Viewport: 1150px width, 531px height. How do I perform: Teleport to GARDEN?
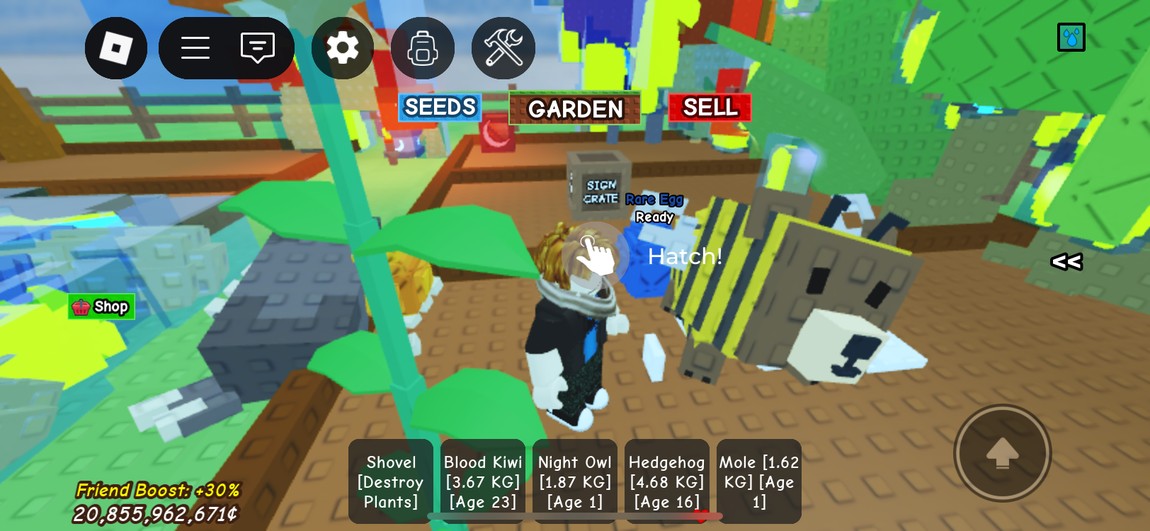click(x=575, y=109)
